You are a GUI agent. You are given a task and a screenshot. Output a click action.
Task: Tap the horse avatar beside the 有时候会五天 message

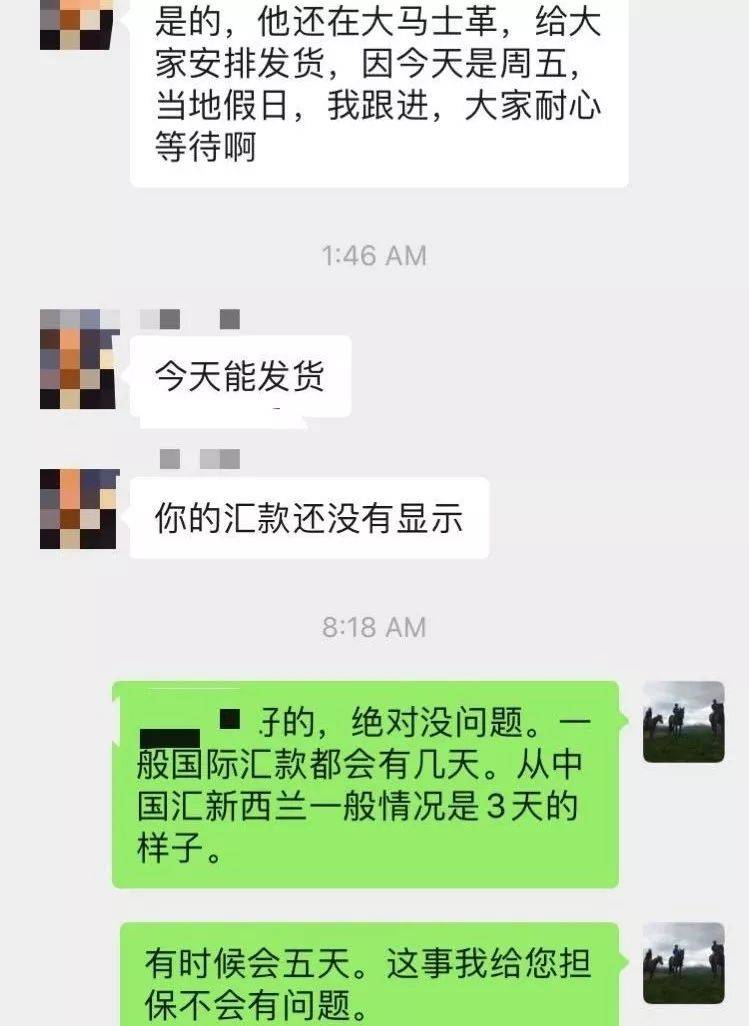[x=683, y=962]
